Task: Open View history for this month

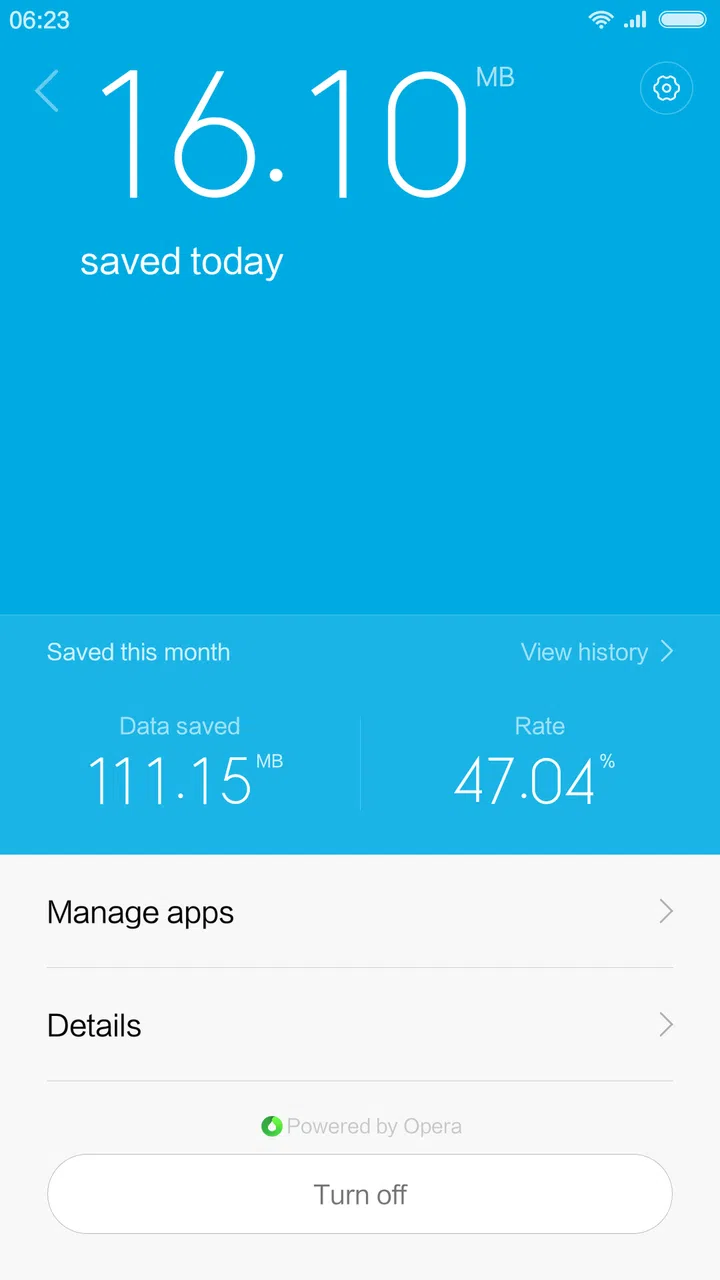Action: [597, 652]
